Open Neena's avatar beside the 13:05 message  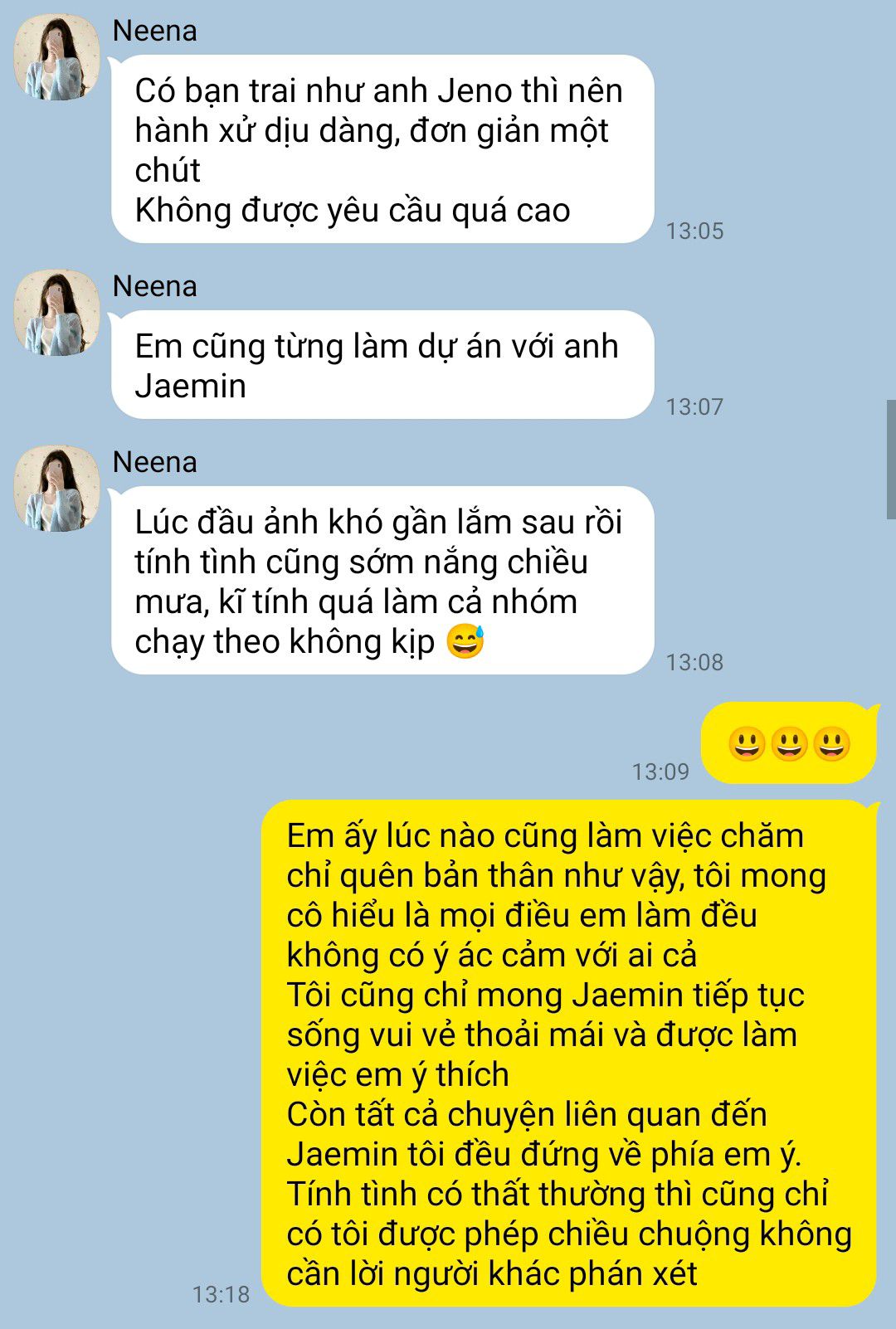point(56,58)
